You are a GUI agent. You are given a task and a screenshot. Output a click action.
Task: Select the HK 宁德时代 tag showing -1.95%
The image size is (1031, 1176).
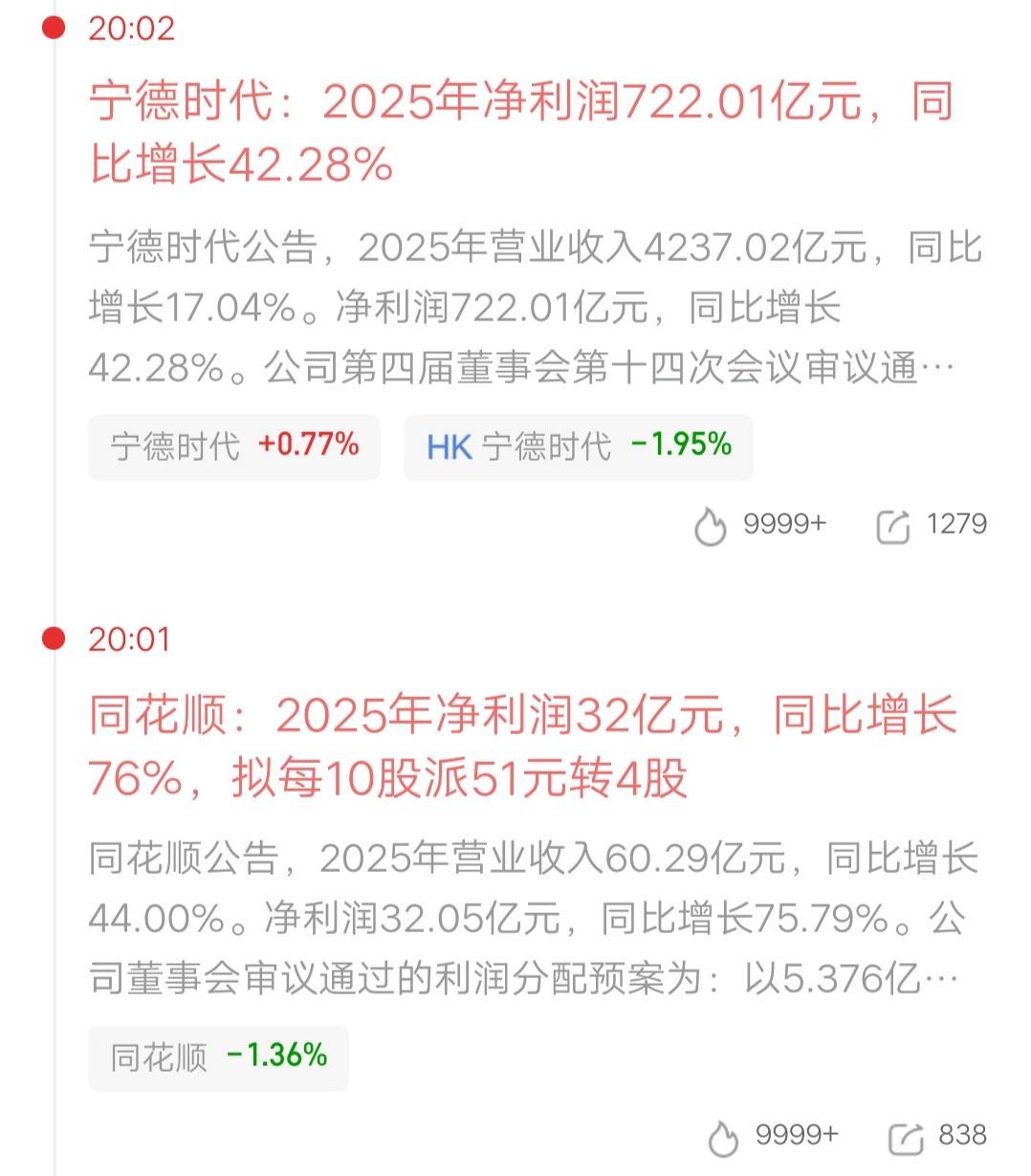tap(579, 446)
